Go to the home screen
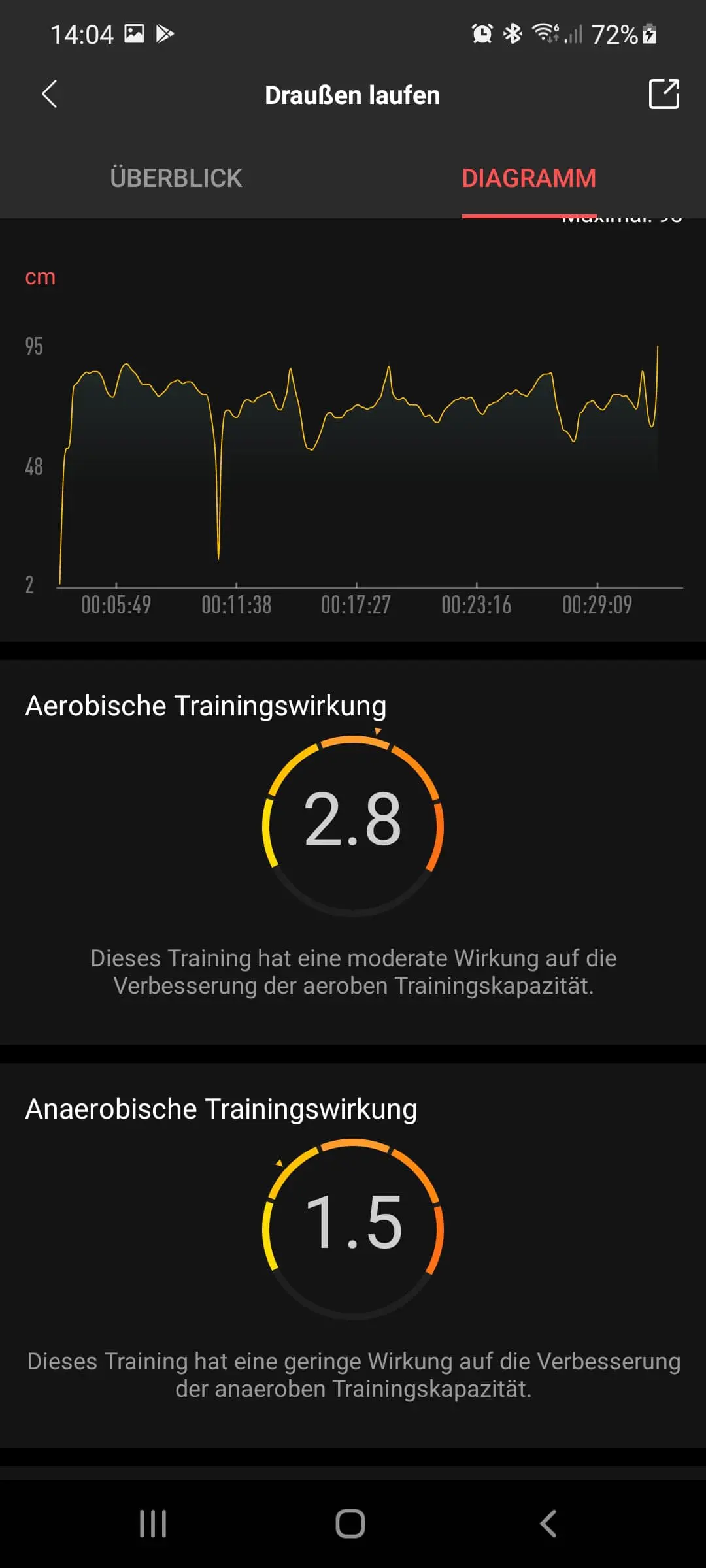 tap(350, 1524)
